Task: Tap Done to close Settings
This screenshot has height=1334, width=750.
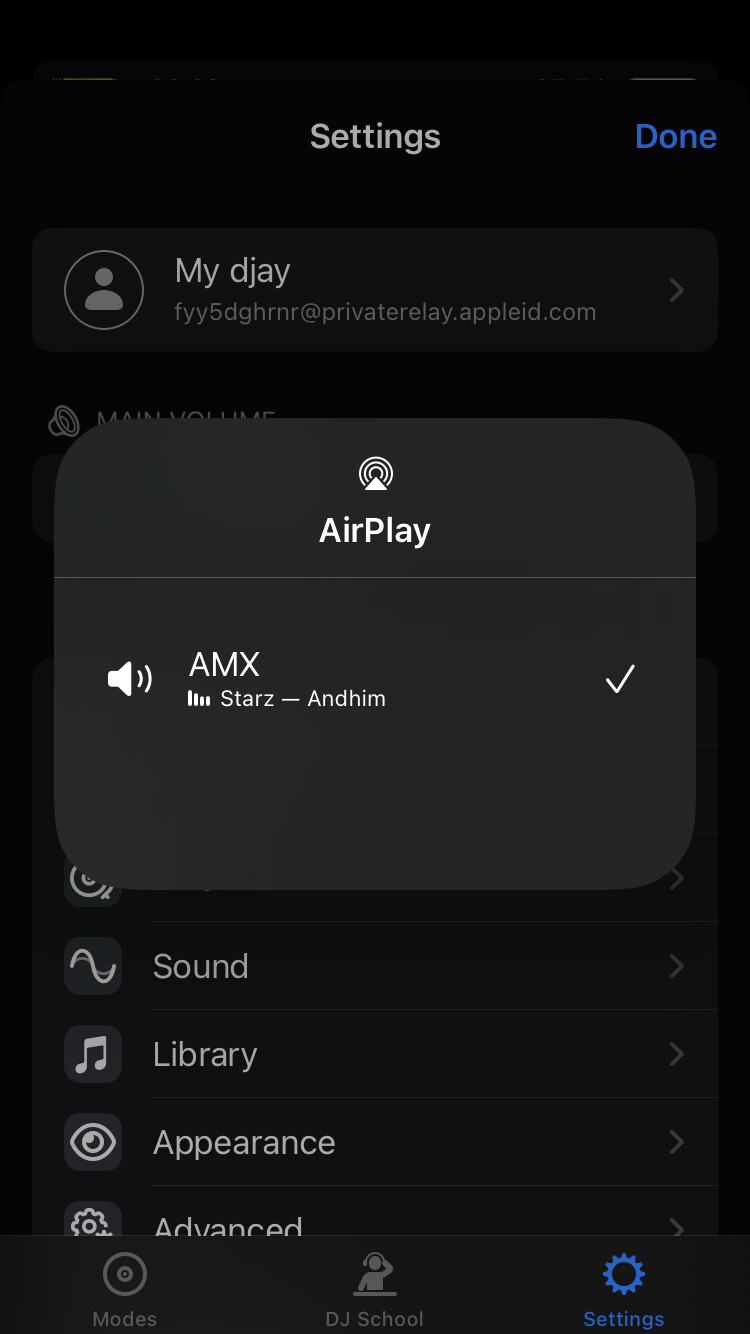Action: pos(676,136)
